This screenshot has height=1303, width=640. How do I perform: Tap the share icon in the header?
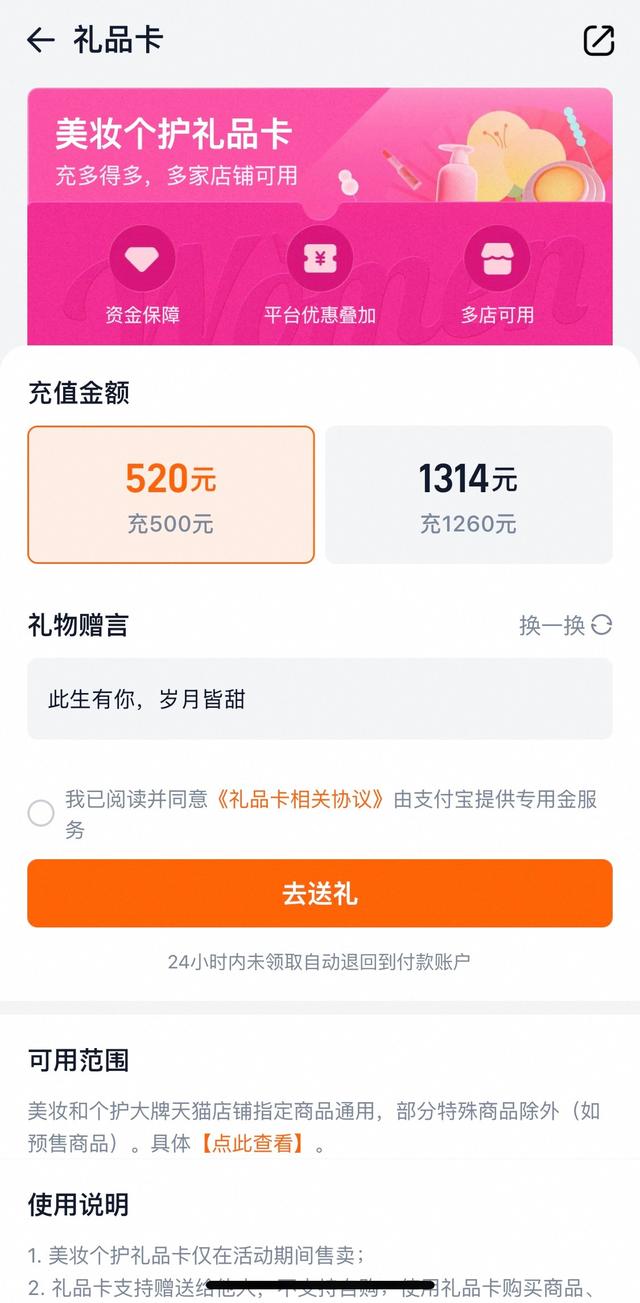click(x=598, y=40)
